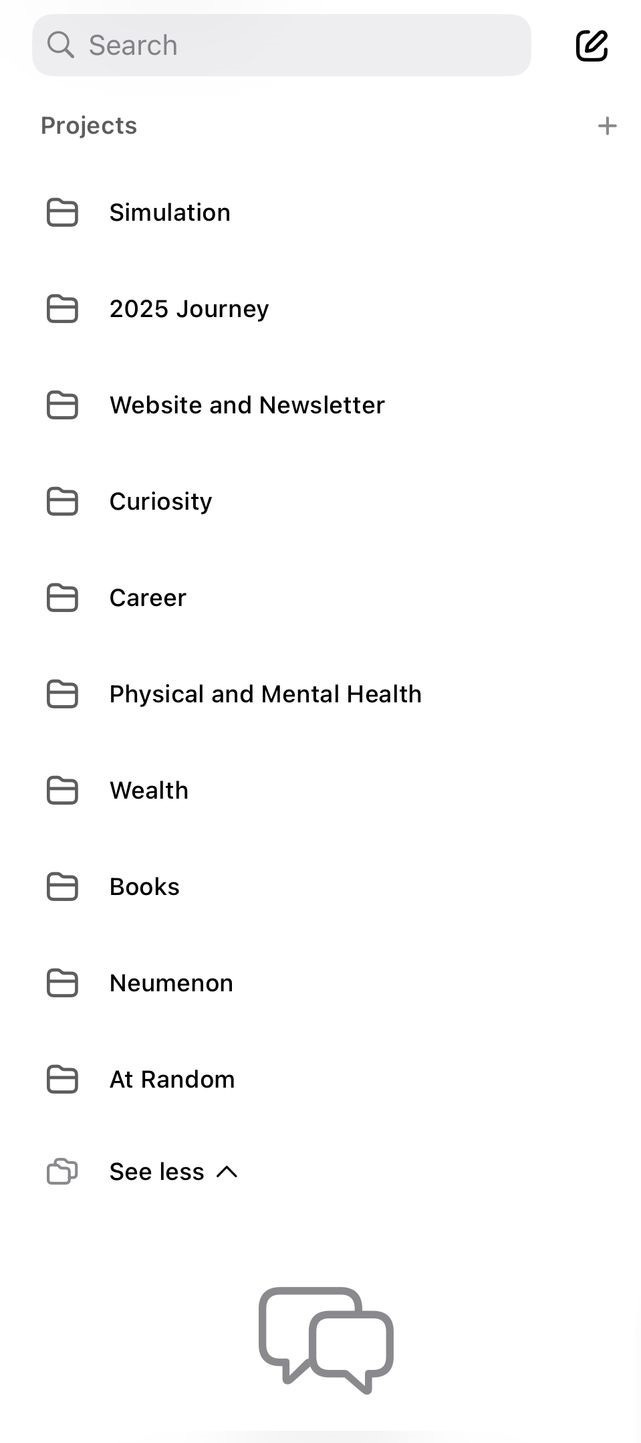Add a new project with plus icon
The height and width of the screenshot is (1443, 641).
coord(607,126)
